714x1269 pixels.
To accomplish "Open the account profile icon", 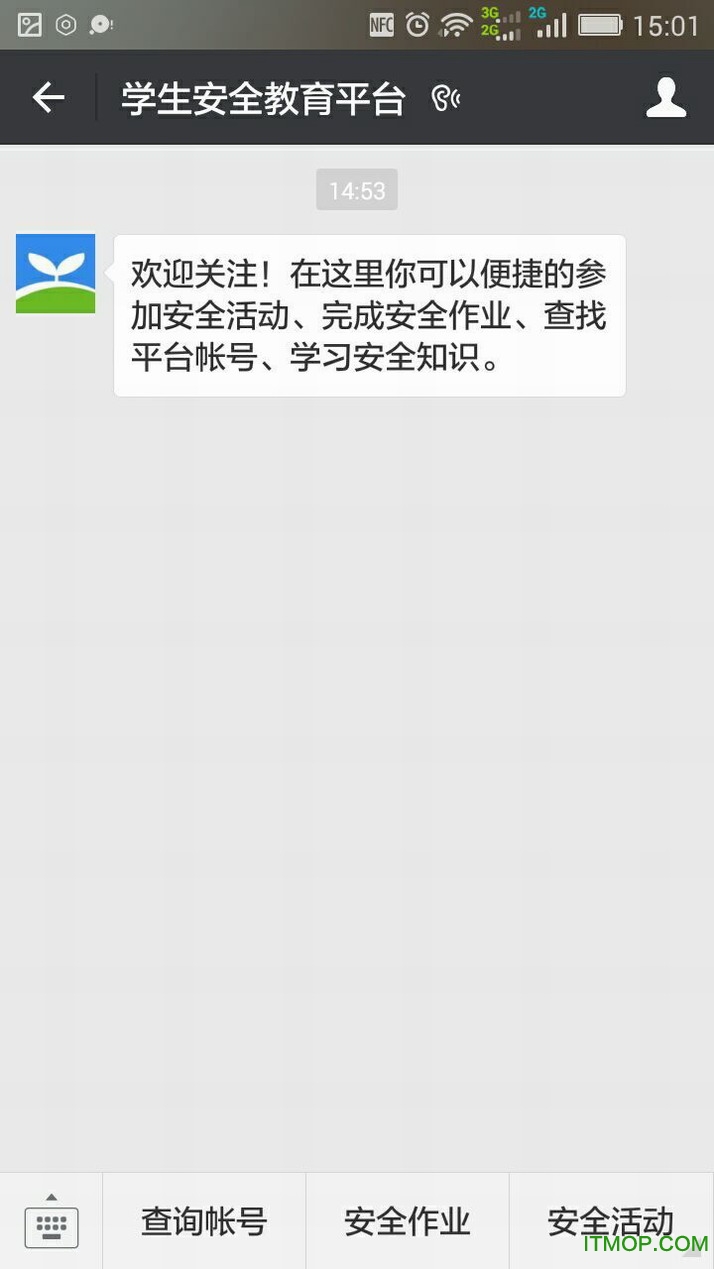I will click(x=665, y=98).
